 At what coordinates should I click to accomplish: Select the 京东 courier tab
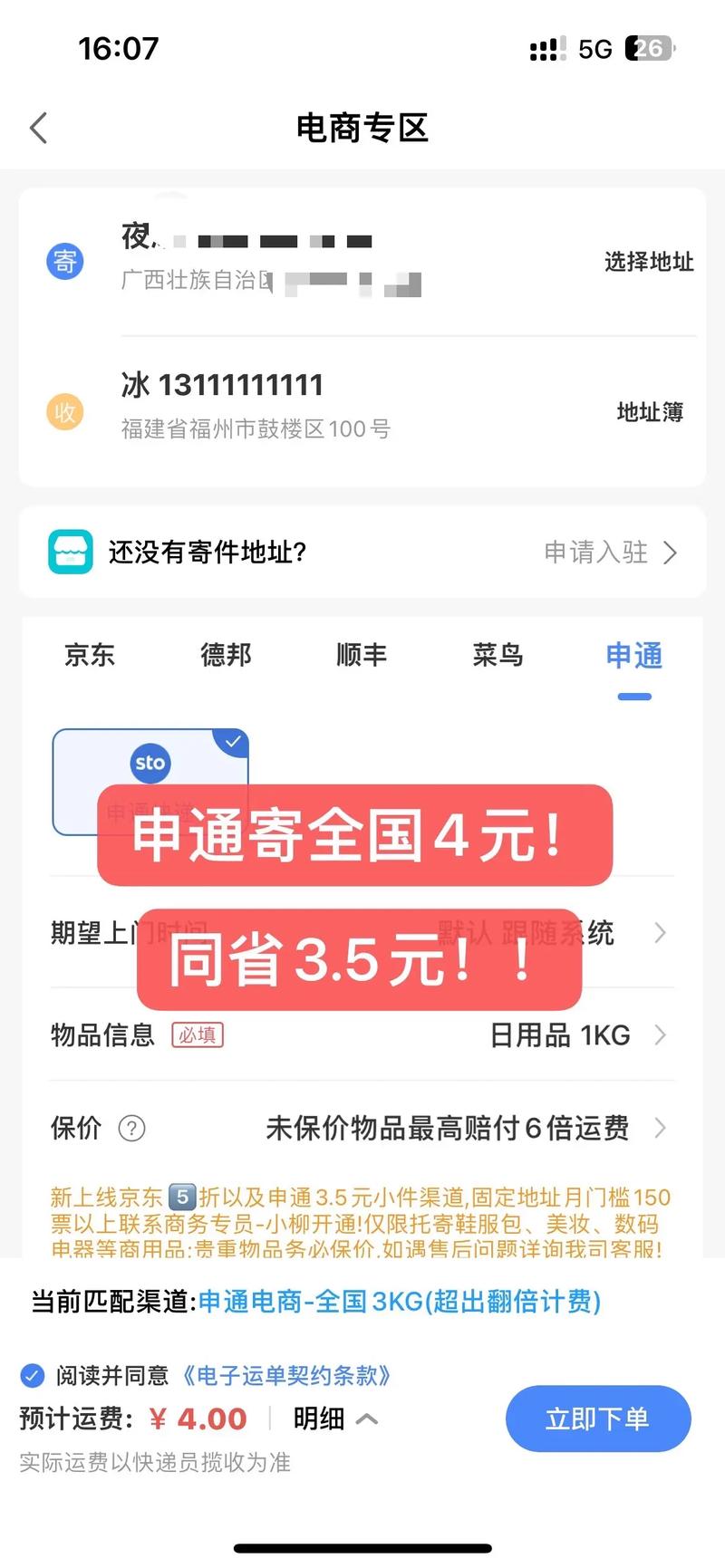click(x=90, y=656)
